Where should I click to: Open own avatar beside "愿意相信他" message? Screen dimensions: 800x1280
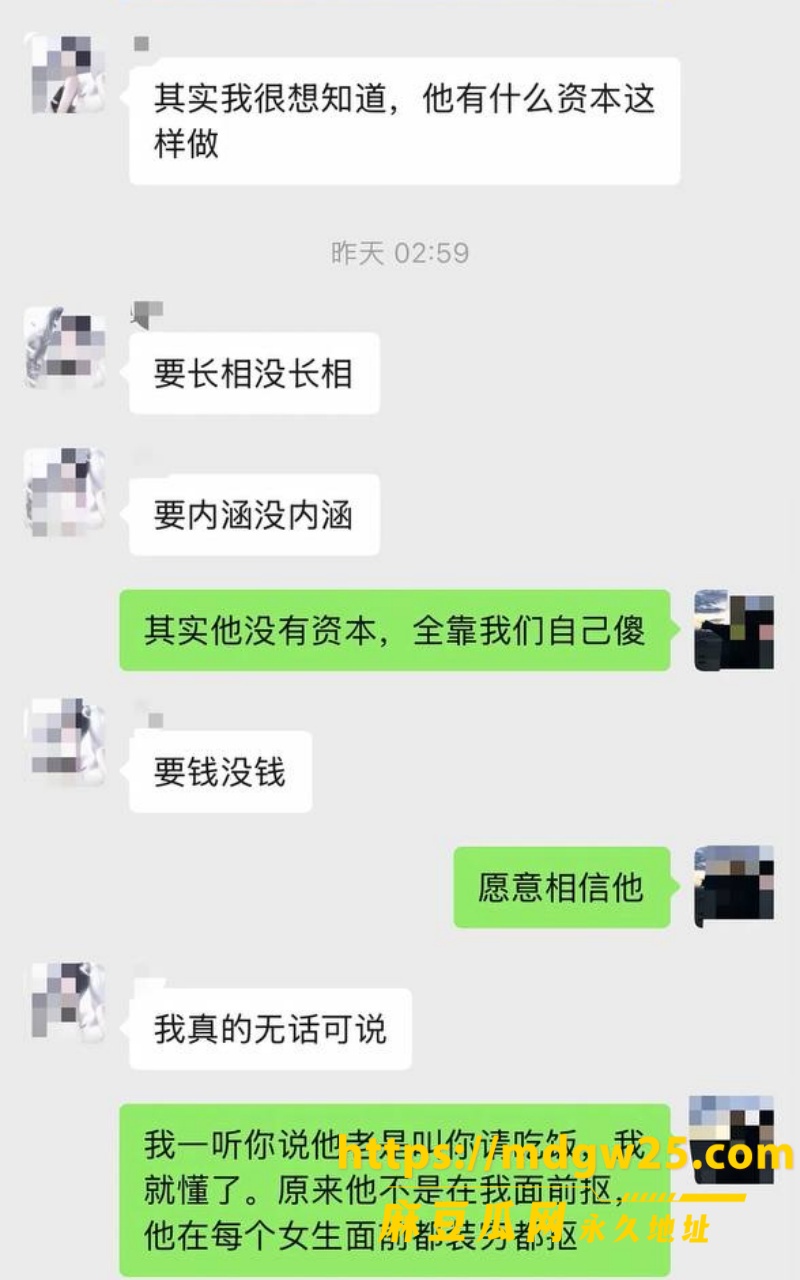[x=734, y=886]
